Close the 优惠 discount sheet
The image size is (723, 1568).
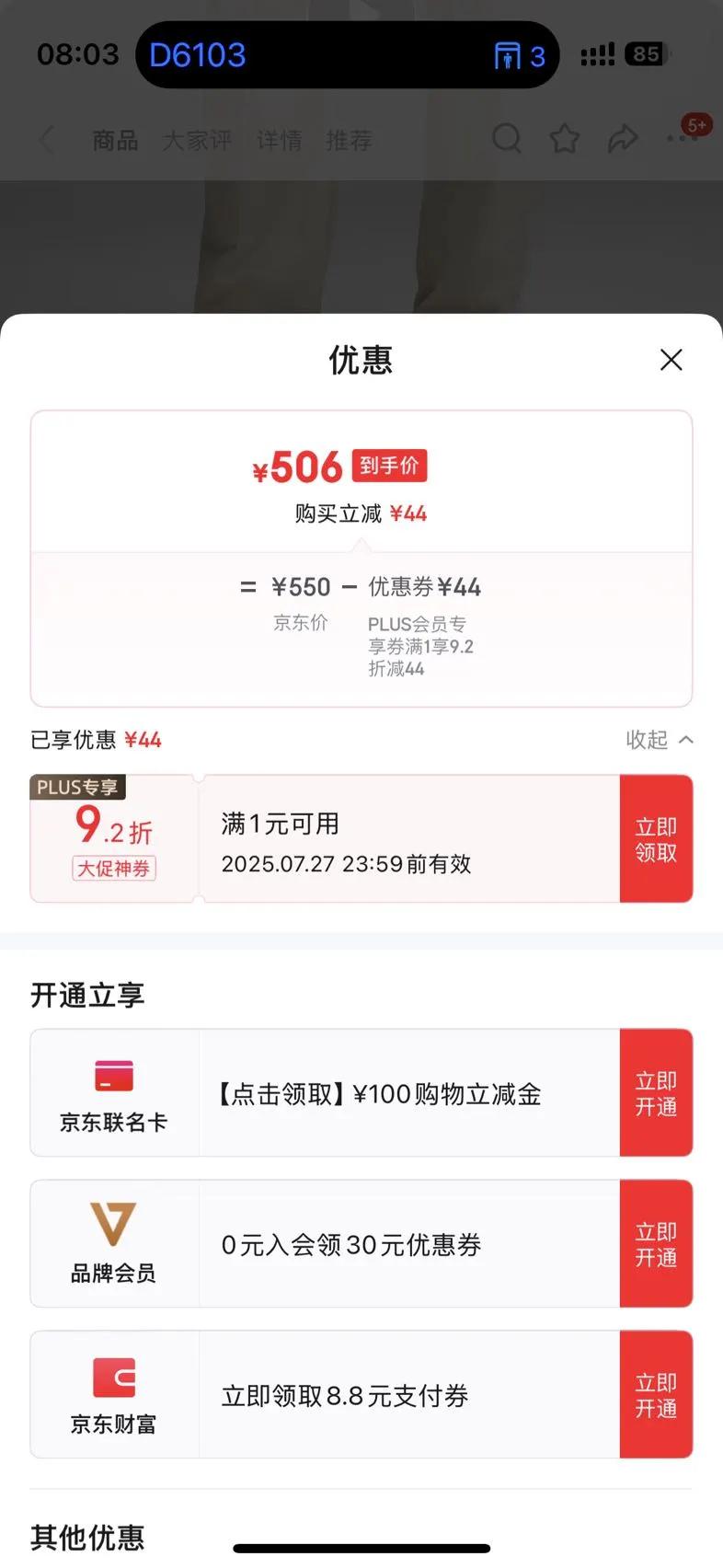pyautogui.click(x=671, y=360)
